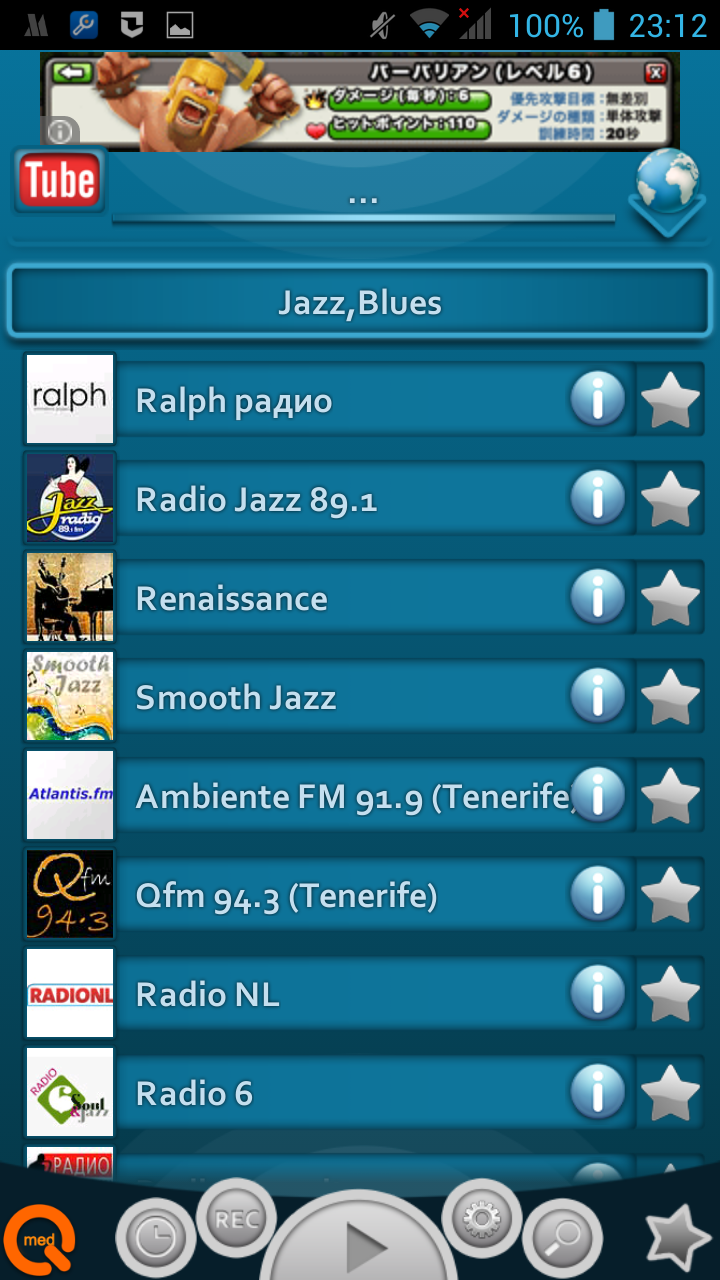720x1280 pixels.
Task: Show info for Ambiente FM 91.9
Action: click(x=597, y=796)
